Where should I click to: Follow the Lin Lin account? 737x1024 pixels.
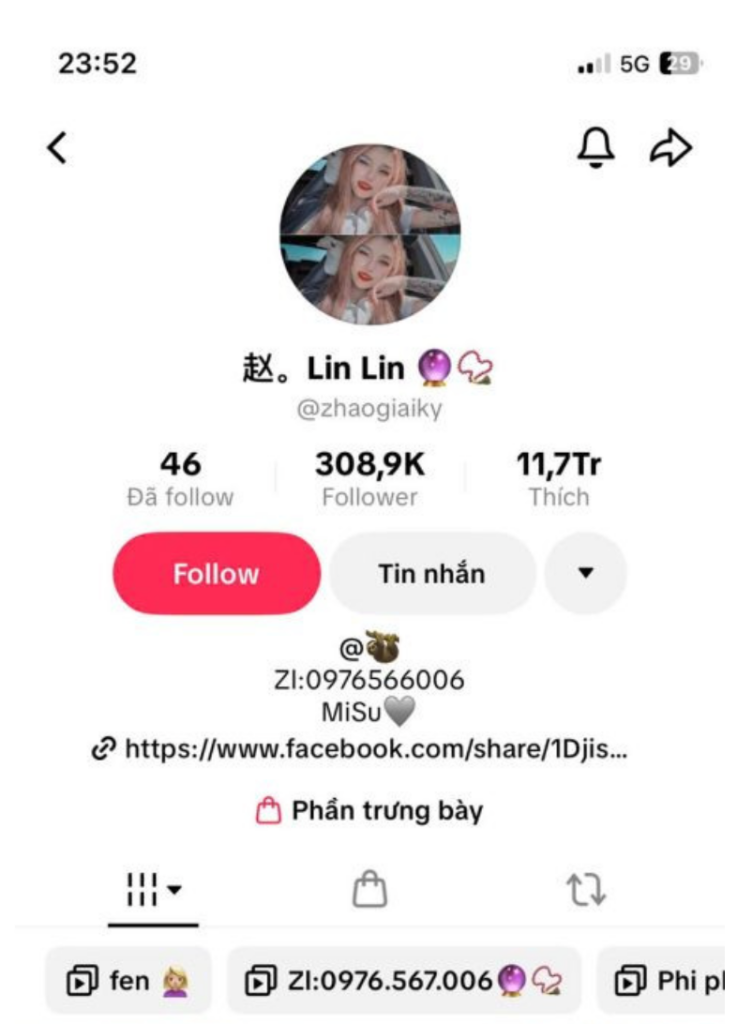tap(216, 573)
